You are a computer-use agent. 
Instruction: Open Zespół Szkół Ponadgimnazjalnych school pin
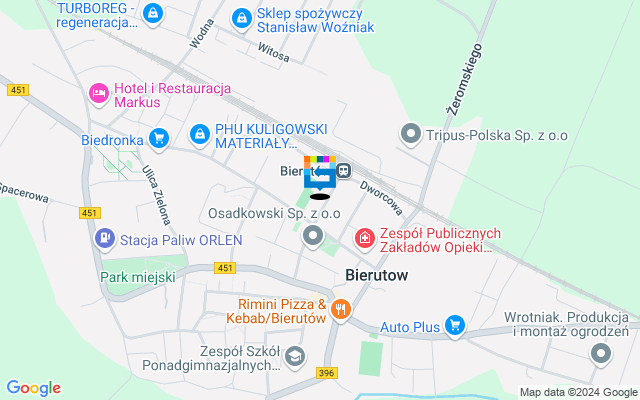tap(295, 356)
